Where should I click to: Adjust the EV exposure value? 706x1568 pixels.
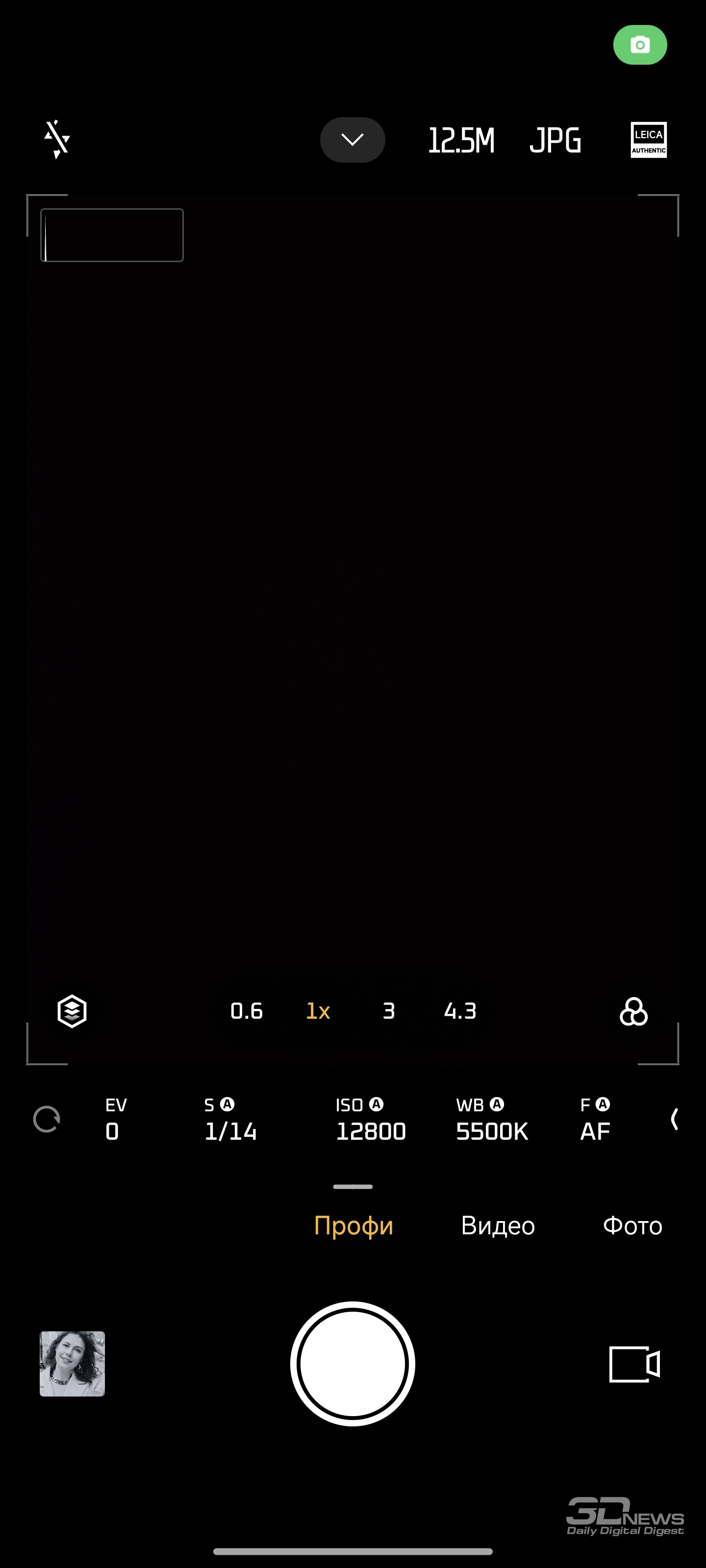(x=116, y=1119)
